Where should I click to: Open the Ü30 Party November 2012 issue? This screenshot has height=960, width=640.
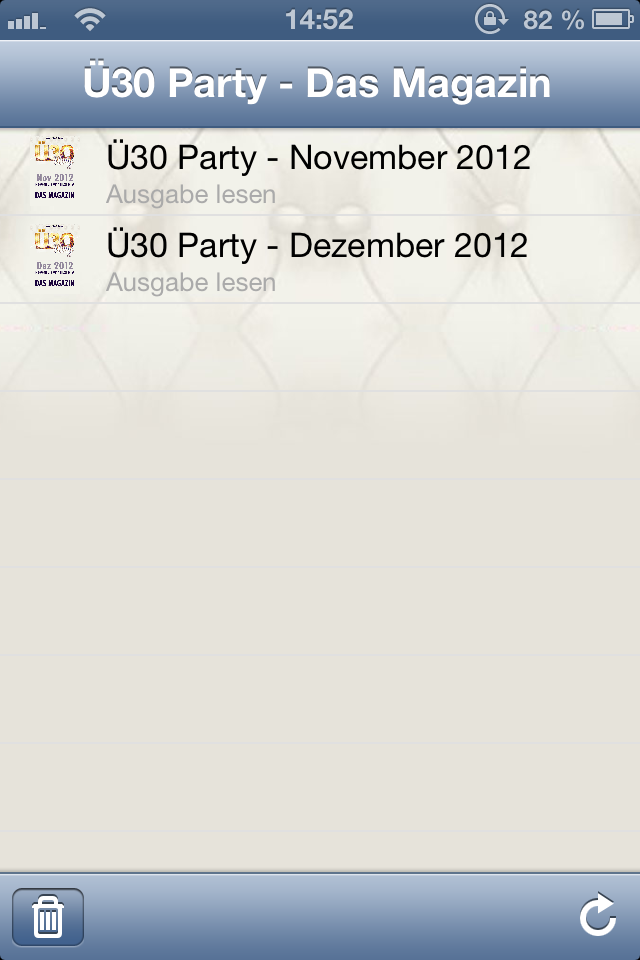pos(318,172)
